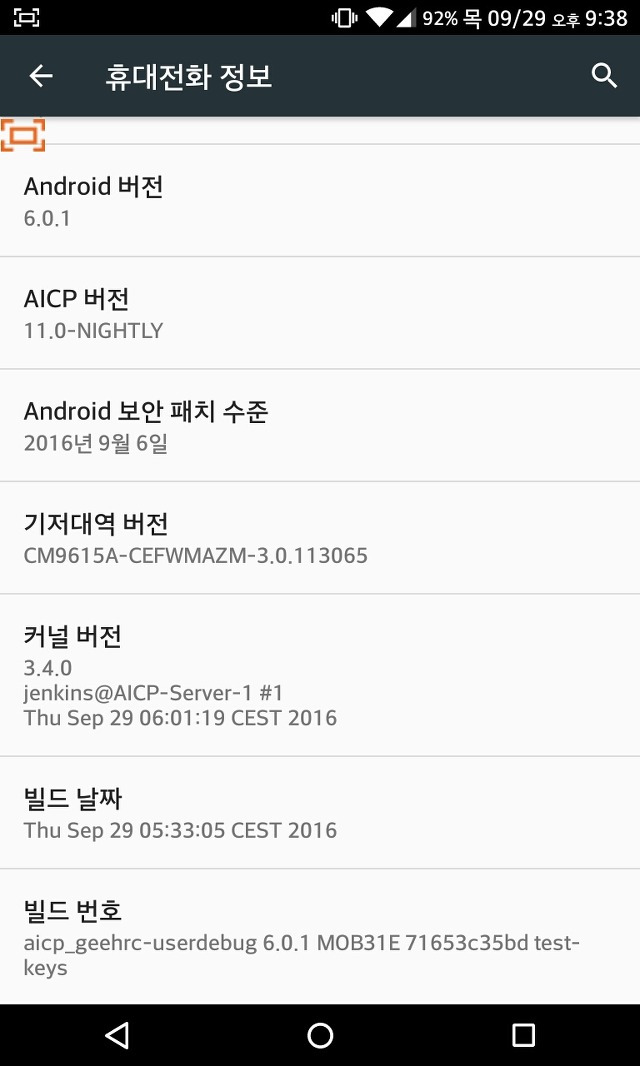This screenshot has height=1066, width=640.
Task: Go to home via navigation bar circle
Action: coord(320,1035)
